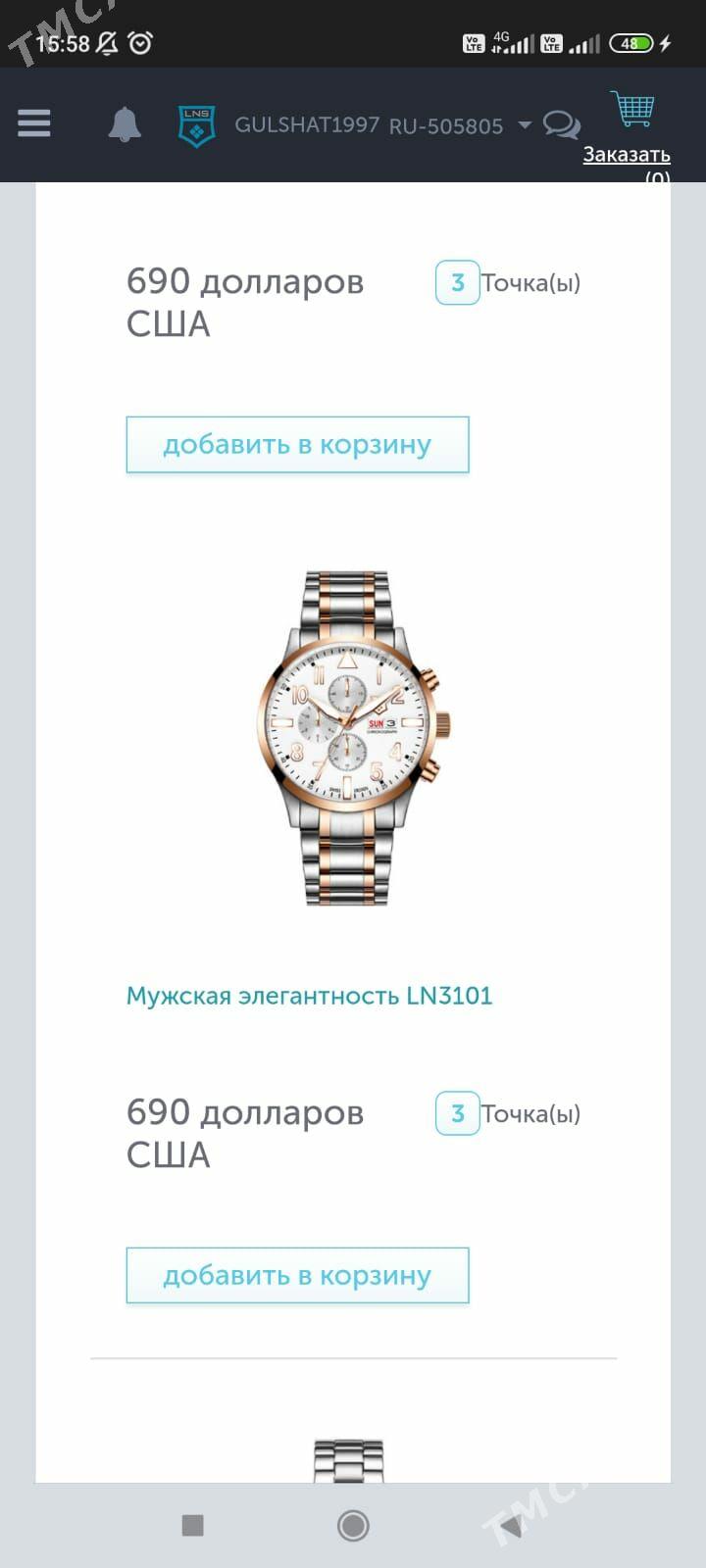The image size is (706, 1568).
Task: Open Мужская элегантность LN3101 product link
Action: click(x=309, y=996)
